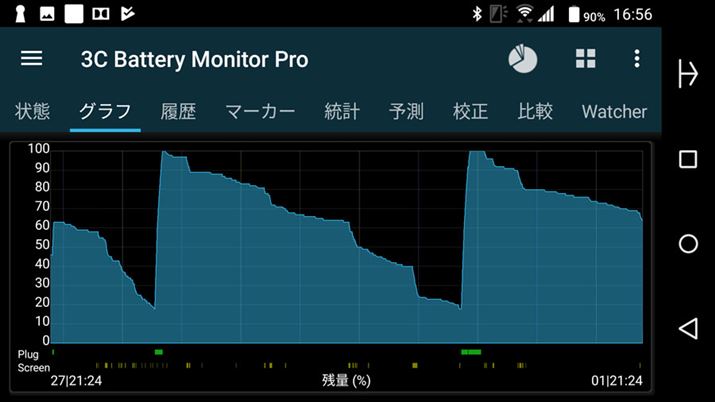715x402 pixels.
Task: Open the マーカー tab
Action: 260,111
